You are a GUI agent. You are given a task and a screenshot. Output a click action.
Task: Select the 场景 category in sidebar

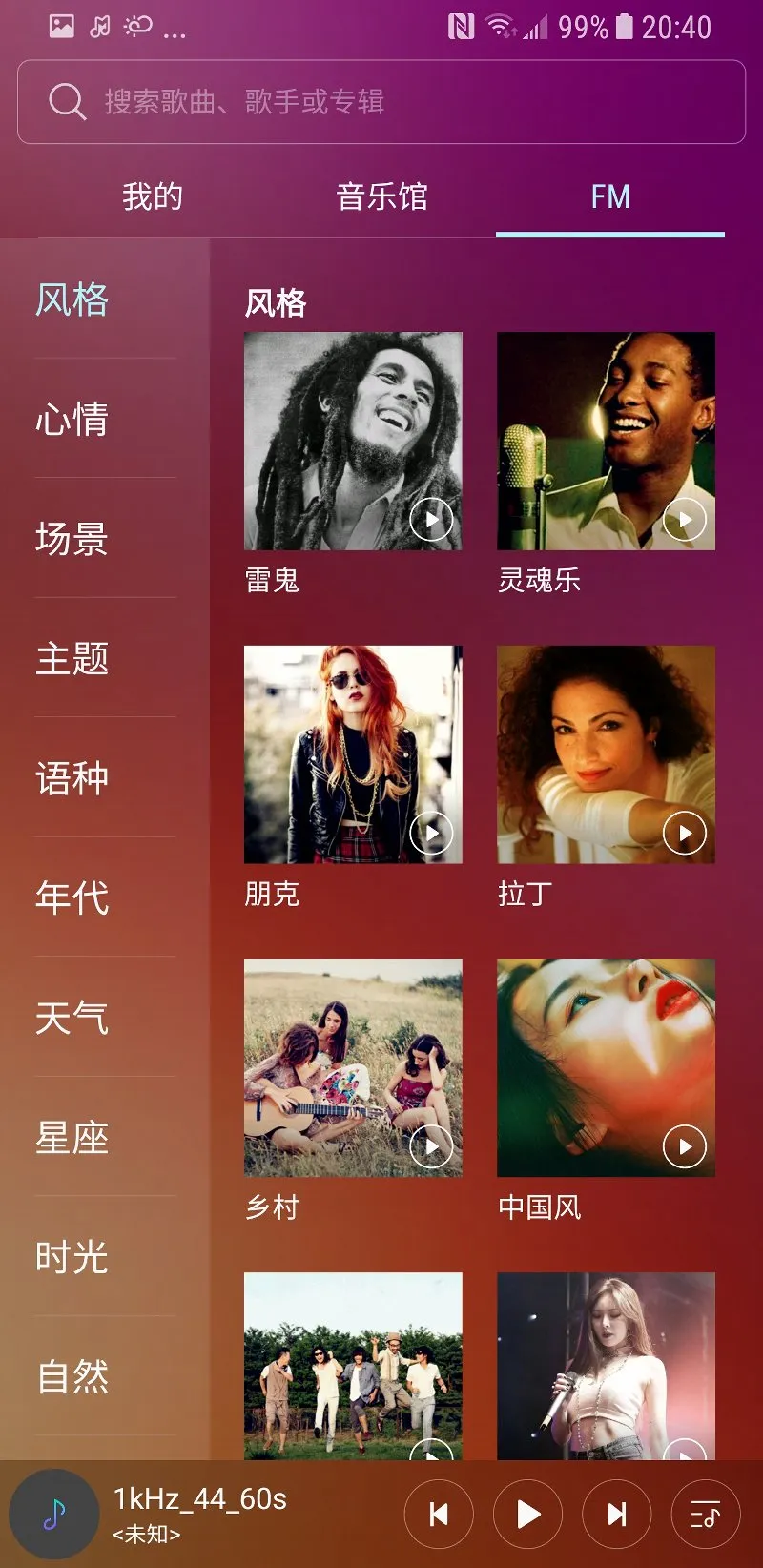tap(72, 539)
